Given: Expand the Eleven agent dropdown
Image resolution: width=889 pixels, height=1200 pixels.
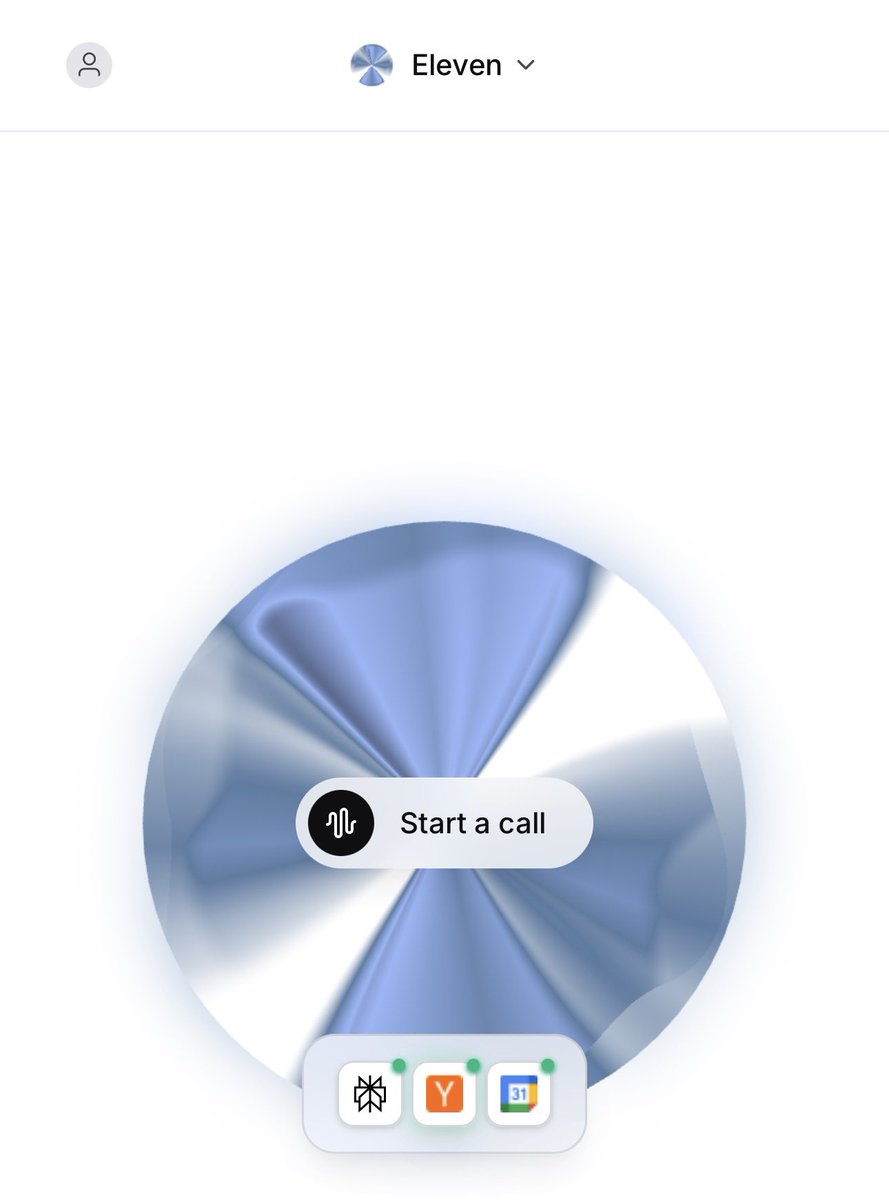Looking at the screenshot, I should pos(525,65).
